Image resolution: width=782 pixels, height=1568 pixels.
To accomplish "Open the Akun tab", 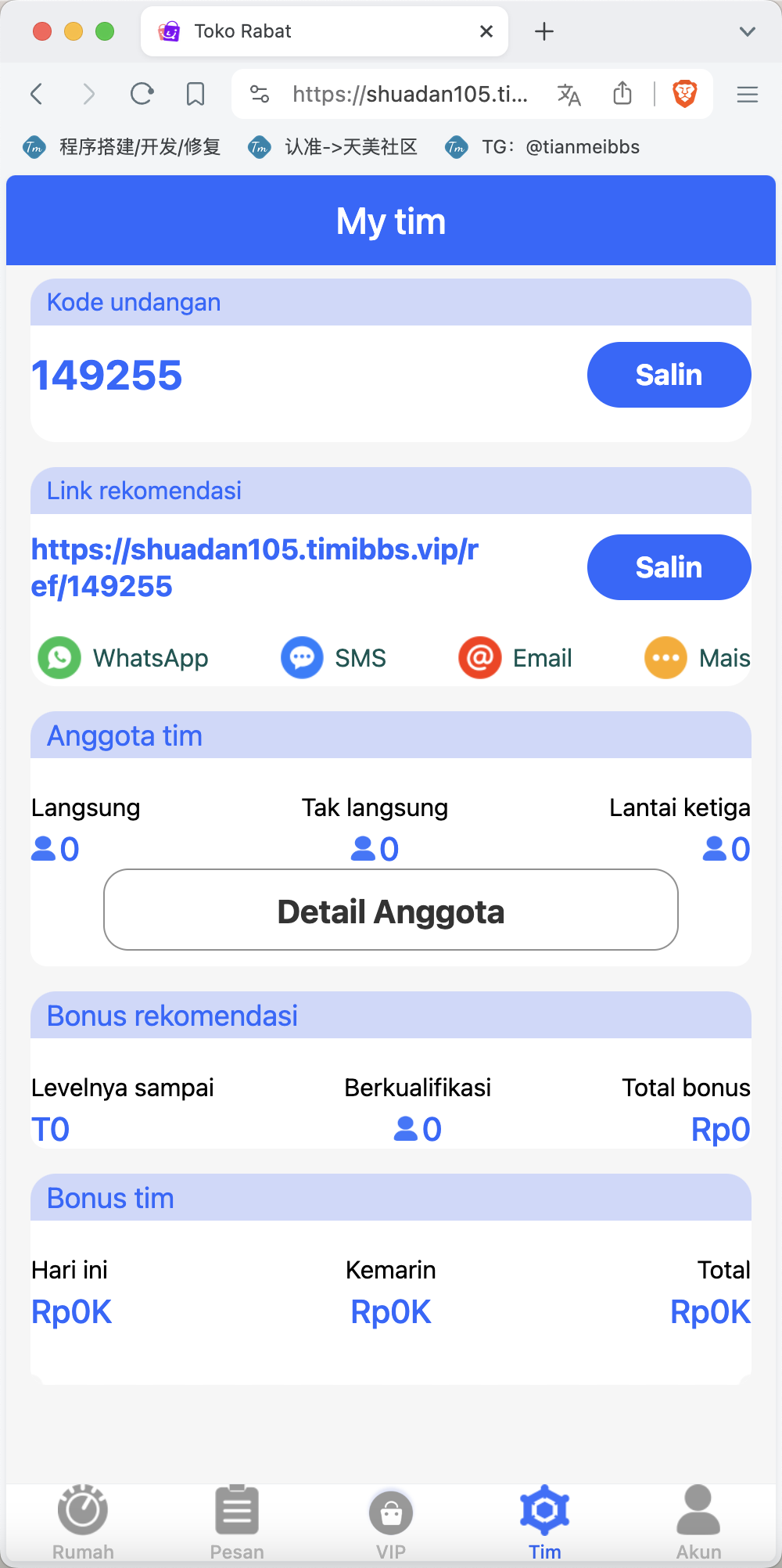I will [698, 1522].
